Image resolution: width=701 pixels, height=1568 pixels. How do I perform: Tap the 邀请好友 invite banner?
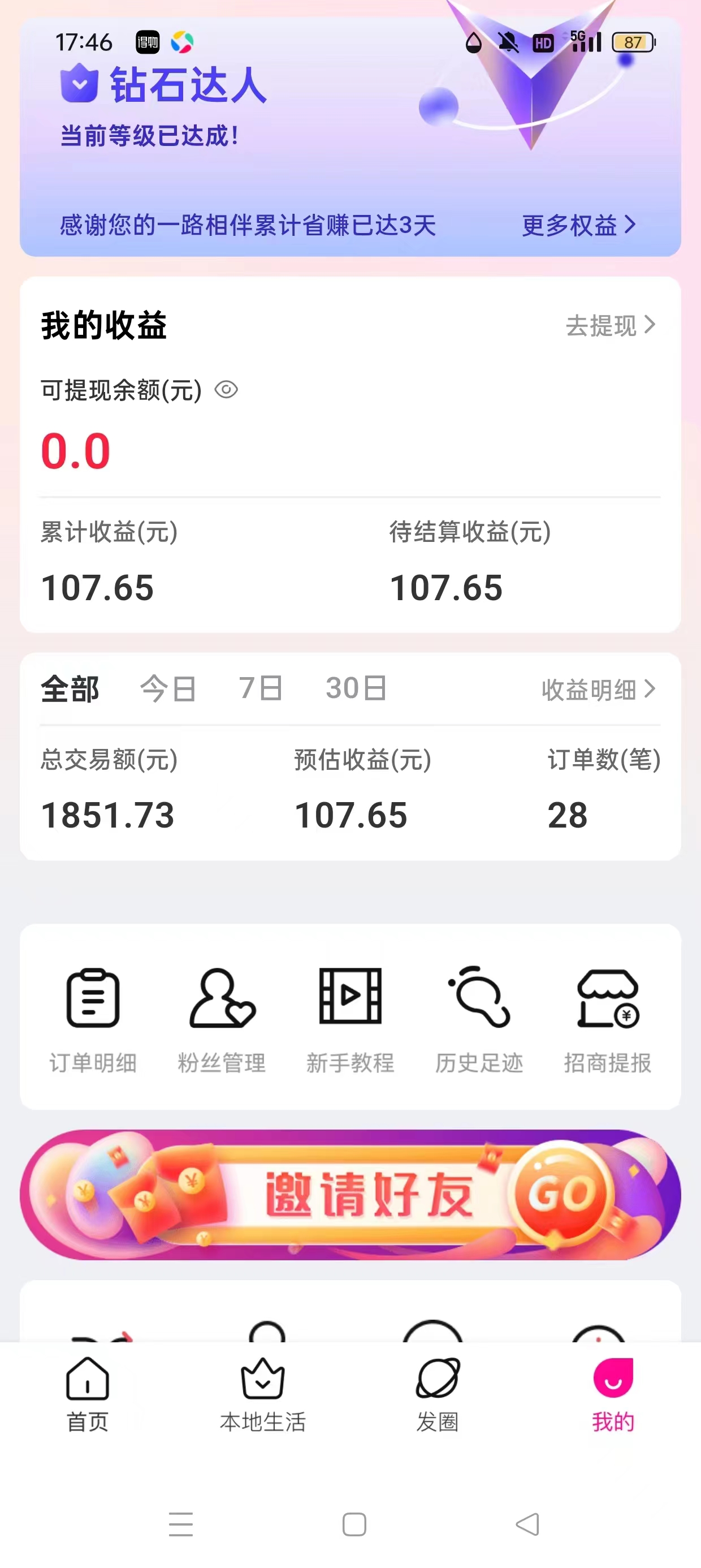(x=350, y=1194)
